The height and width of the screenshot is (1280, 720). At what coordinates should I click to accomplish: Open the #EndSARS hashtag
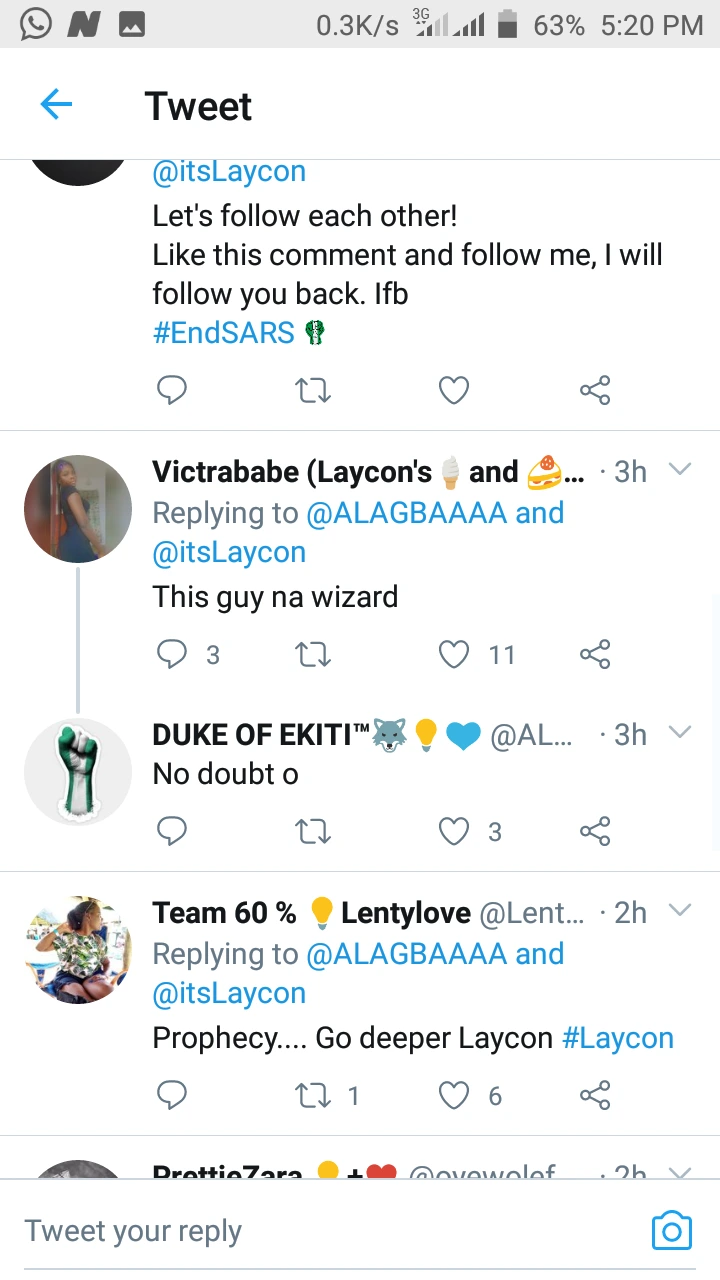coord(223,333)
